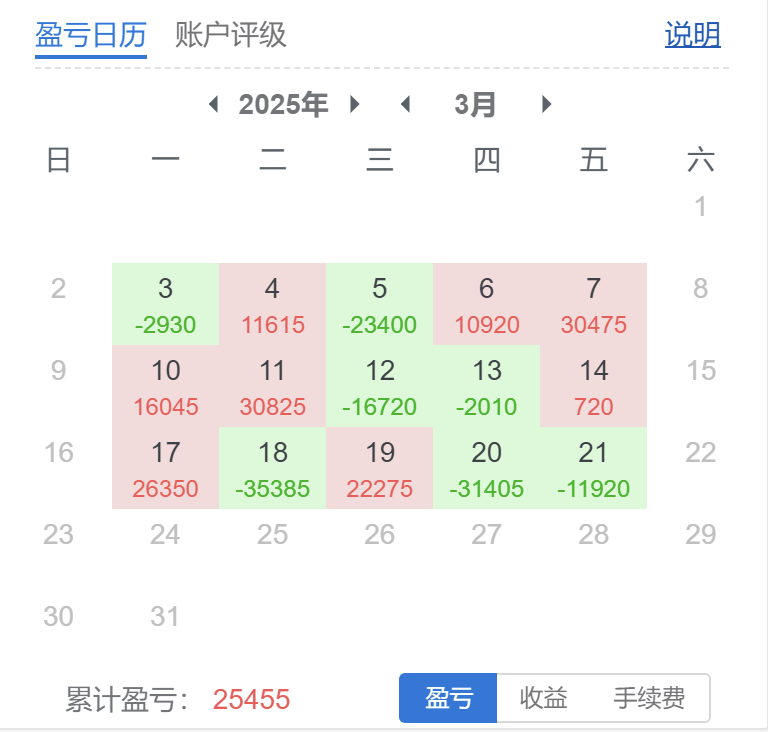Tap March 11 showing 30825
Screen dimensions: 768x732
(x=272, y=387)
